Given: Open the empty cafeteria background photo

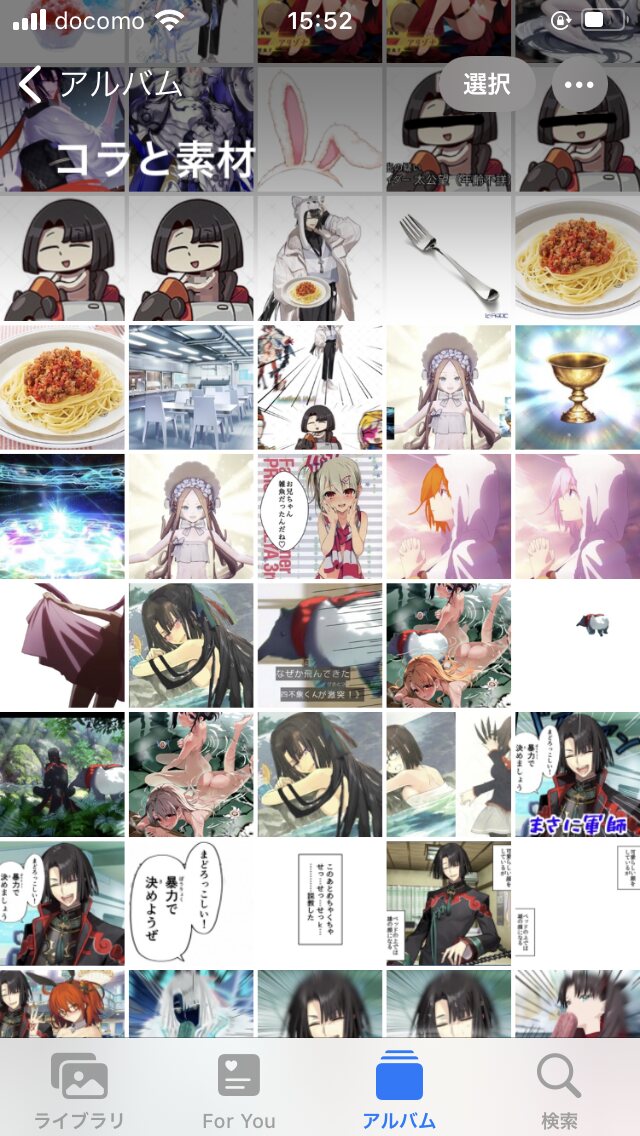Looking at the screenshot, I should tap(191, 388).
